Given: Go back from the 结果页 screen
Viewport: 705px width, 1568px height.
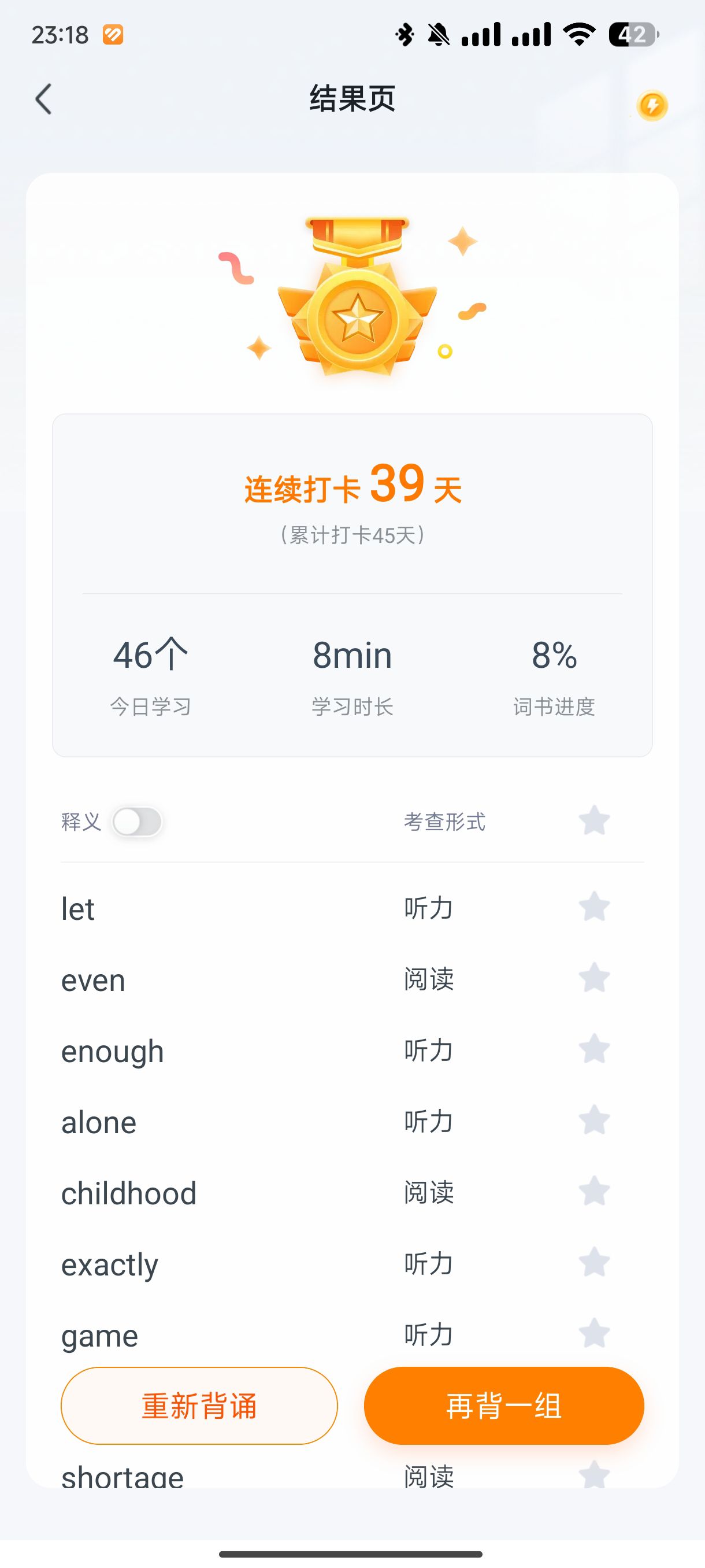Looking at the screenshot, I should (44, 99).
